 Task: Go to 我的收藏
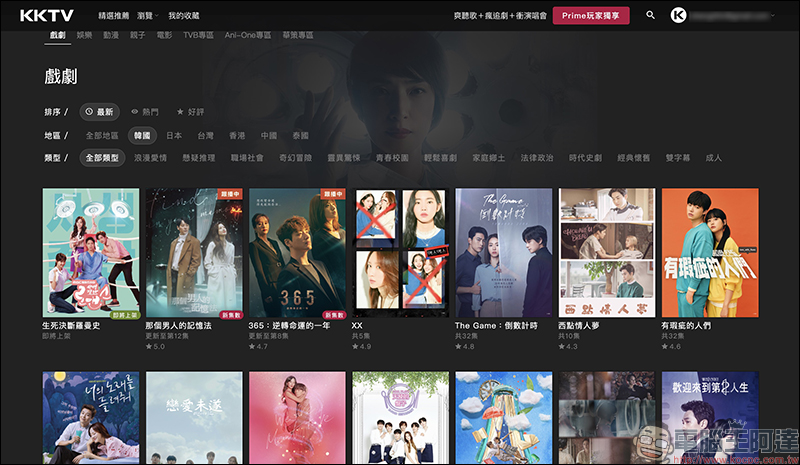click(183, 16)
